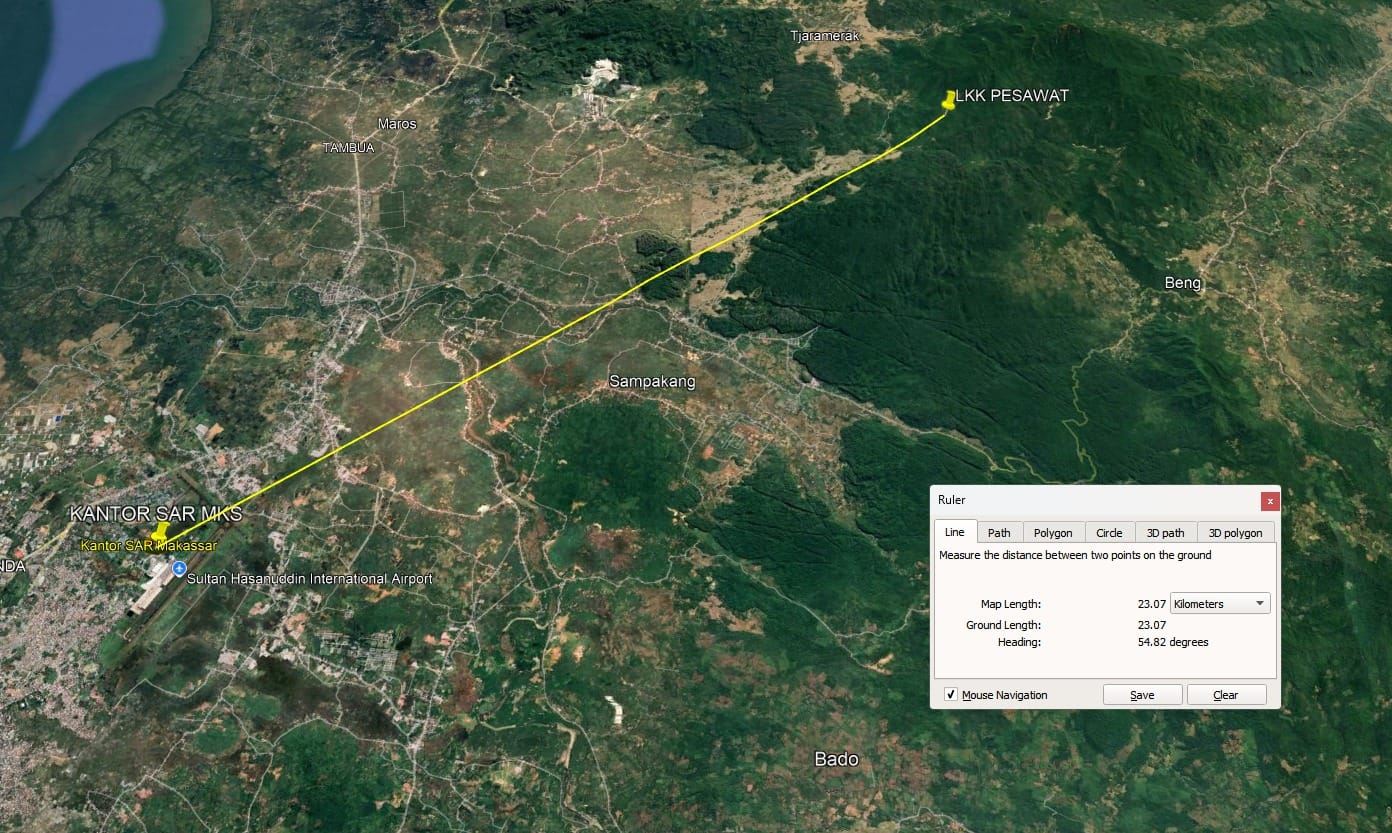Expand the Kilometers unit dropdown
The width and height of the screenshot is (1392, 833).
(x=1220, y=604)
